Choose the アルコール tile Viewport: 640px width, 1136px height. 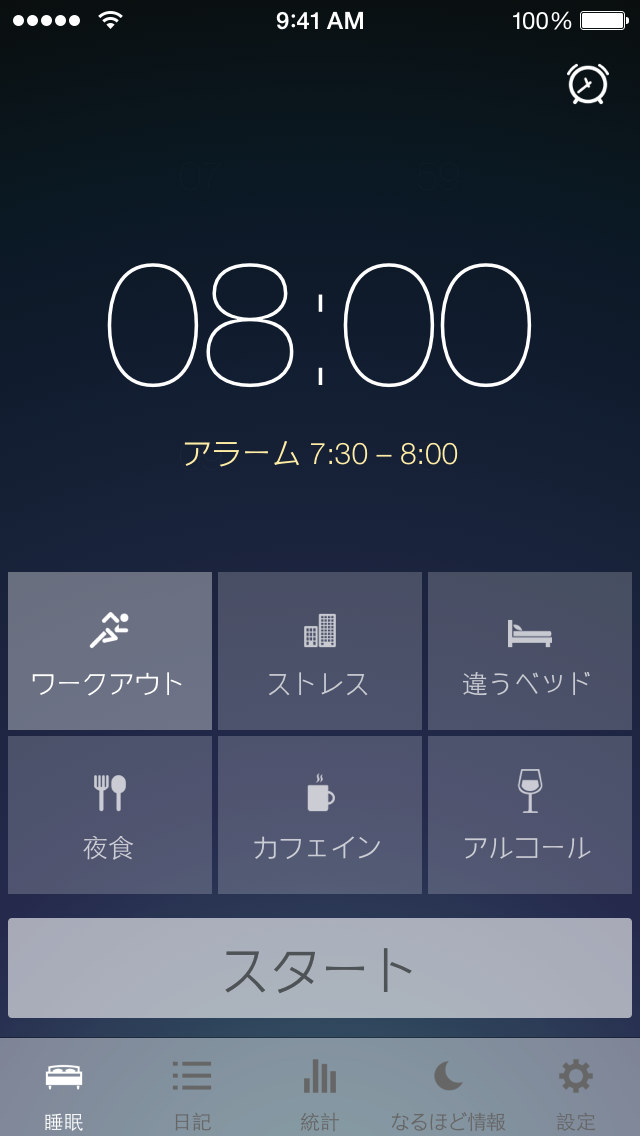(x=530, y=815)
